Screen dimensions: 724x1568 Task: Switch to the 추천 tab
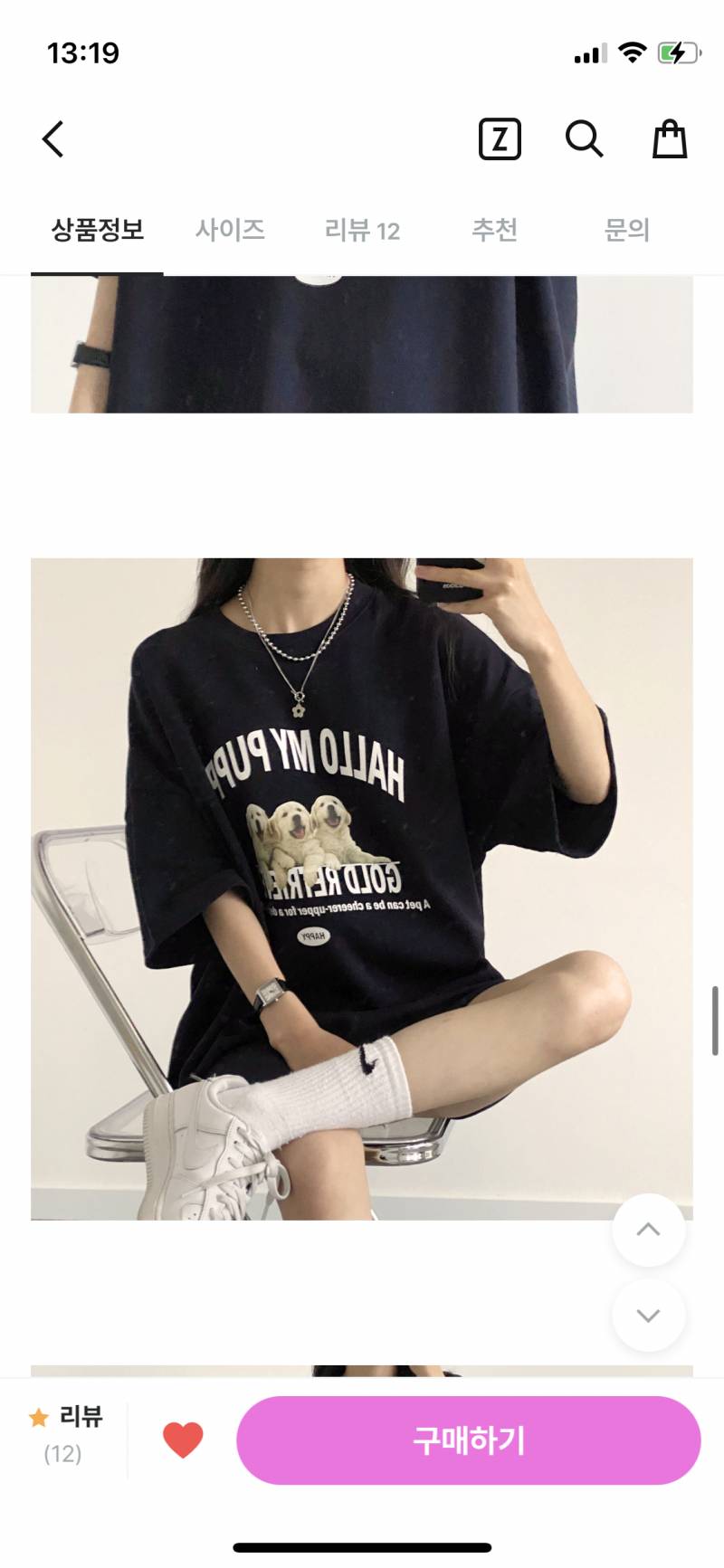(494, 230)
